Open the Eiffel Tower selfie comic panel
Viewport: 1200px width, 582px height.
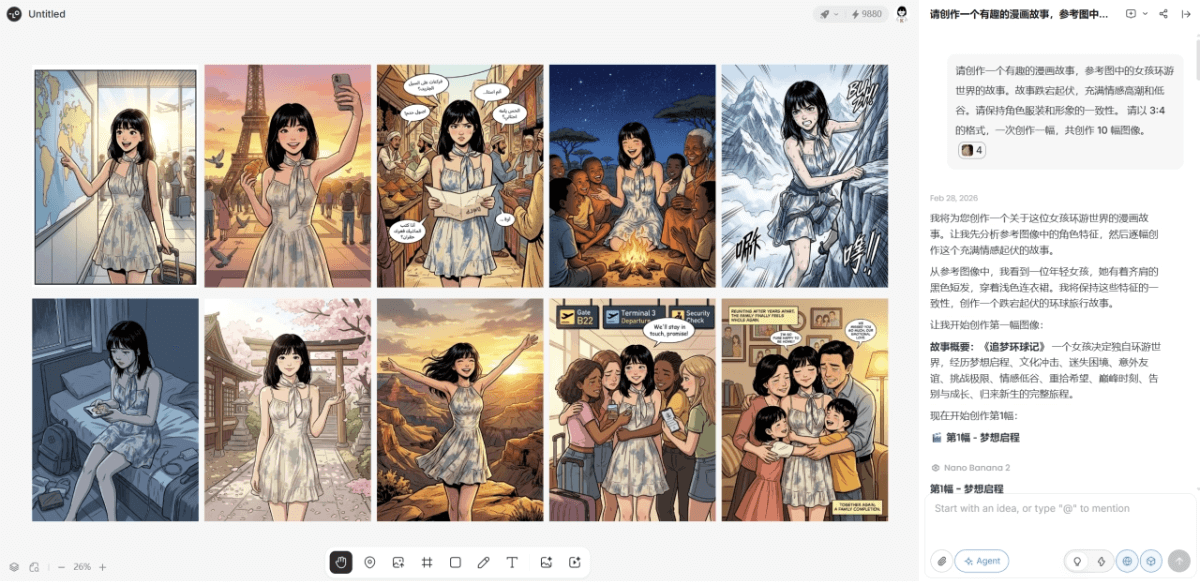coord(287,176)
